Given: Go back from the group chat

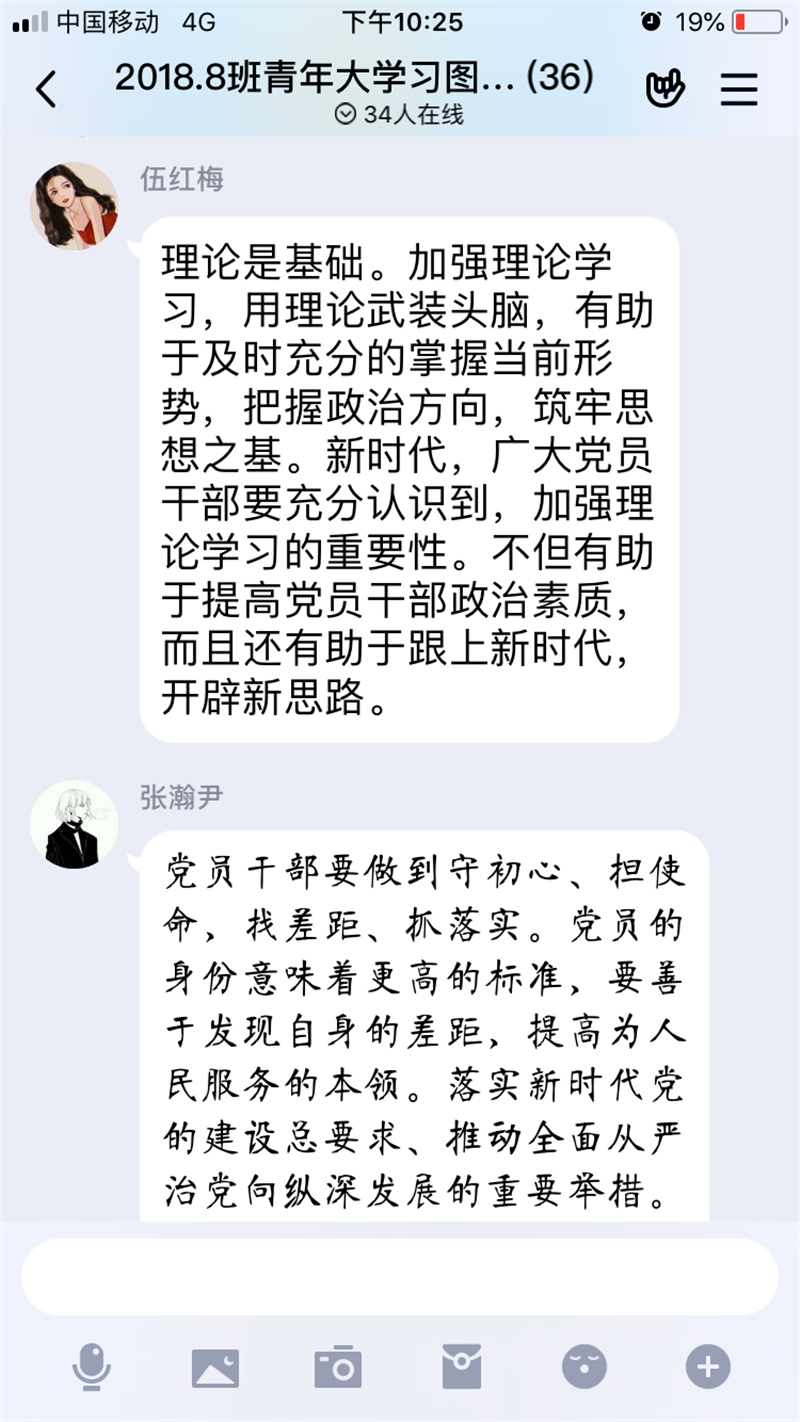Looking at the screenshot, I should pyautogui.click(x=46, y=90).
